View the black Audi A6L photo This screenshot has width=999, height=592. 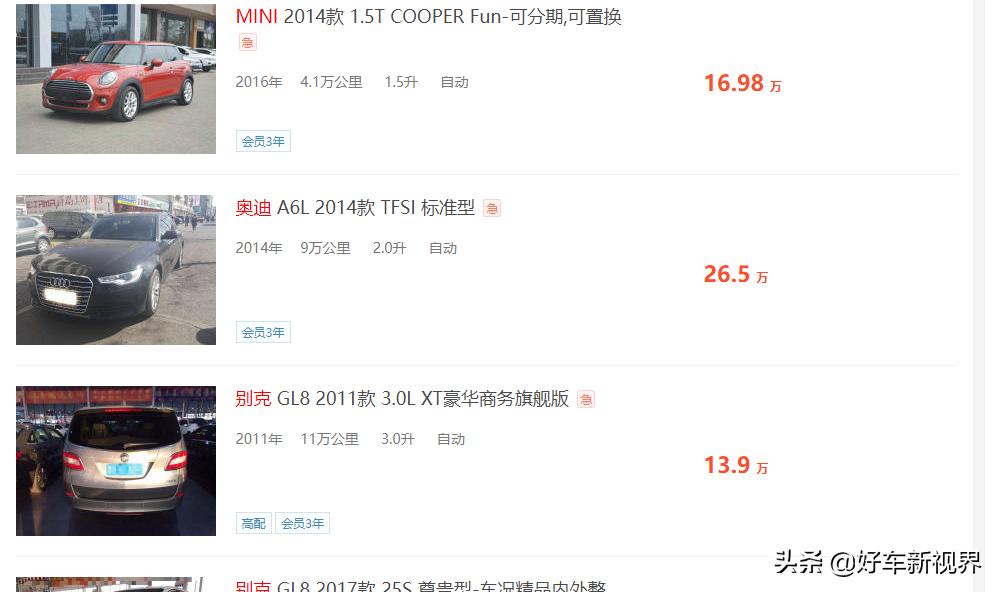[116, 270]
